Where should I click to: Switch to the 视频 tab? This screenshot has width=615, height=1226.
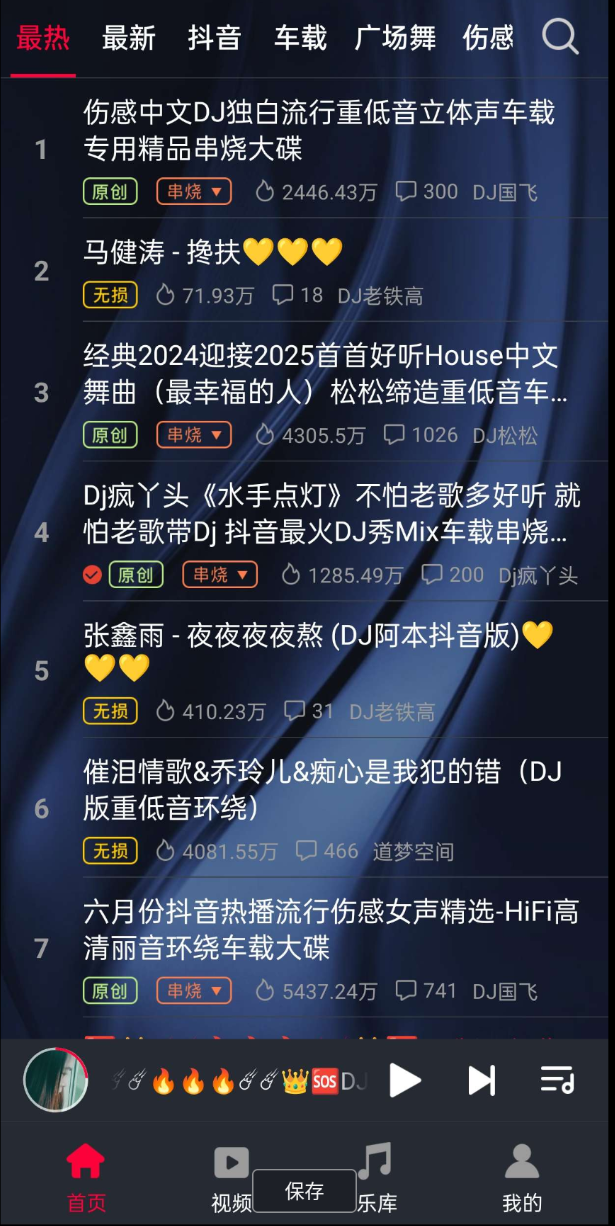pyautogui.click(x=231, y=1178)
